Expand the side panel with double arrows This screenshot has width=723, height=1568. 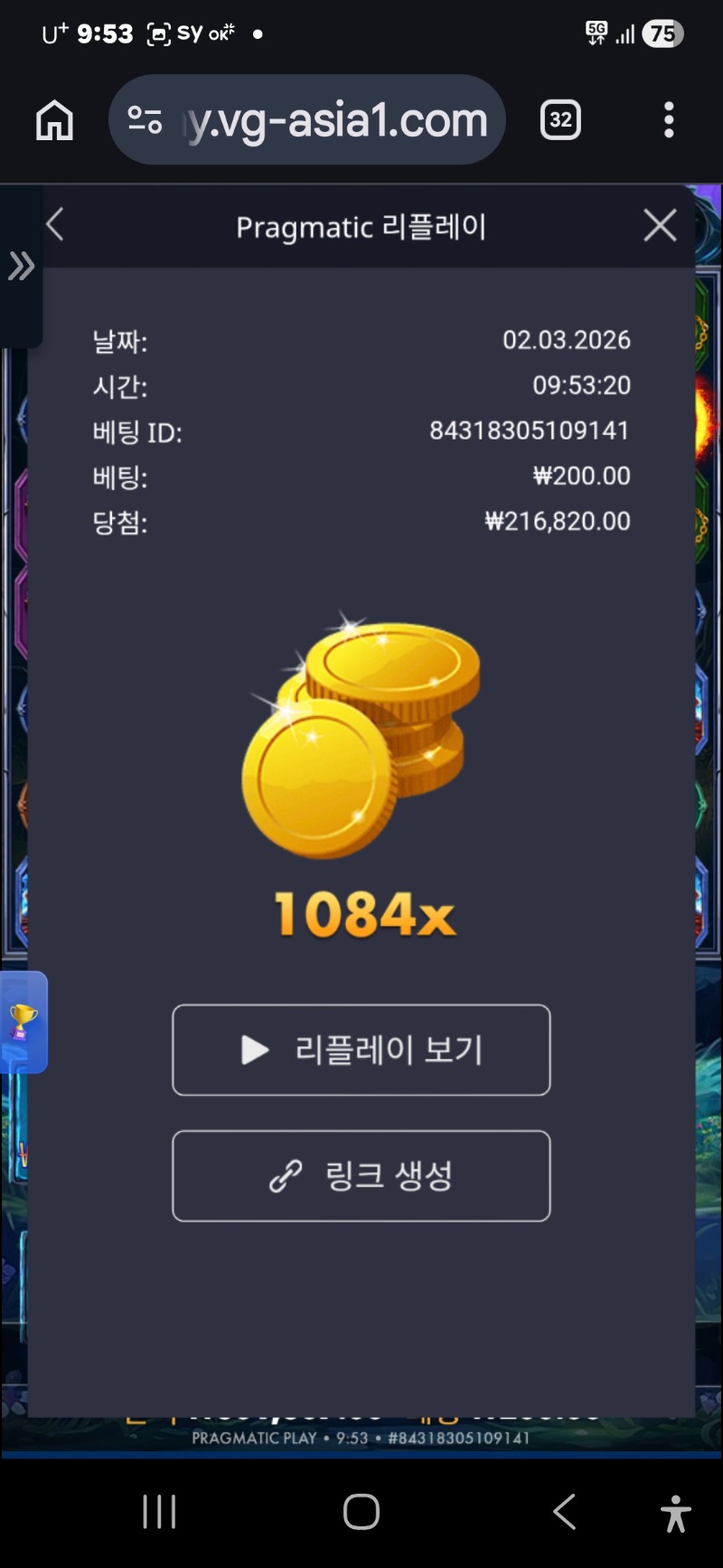(21, 266)
